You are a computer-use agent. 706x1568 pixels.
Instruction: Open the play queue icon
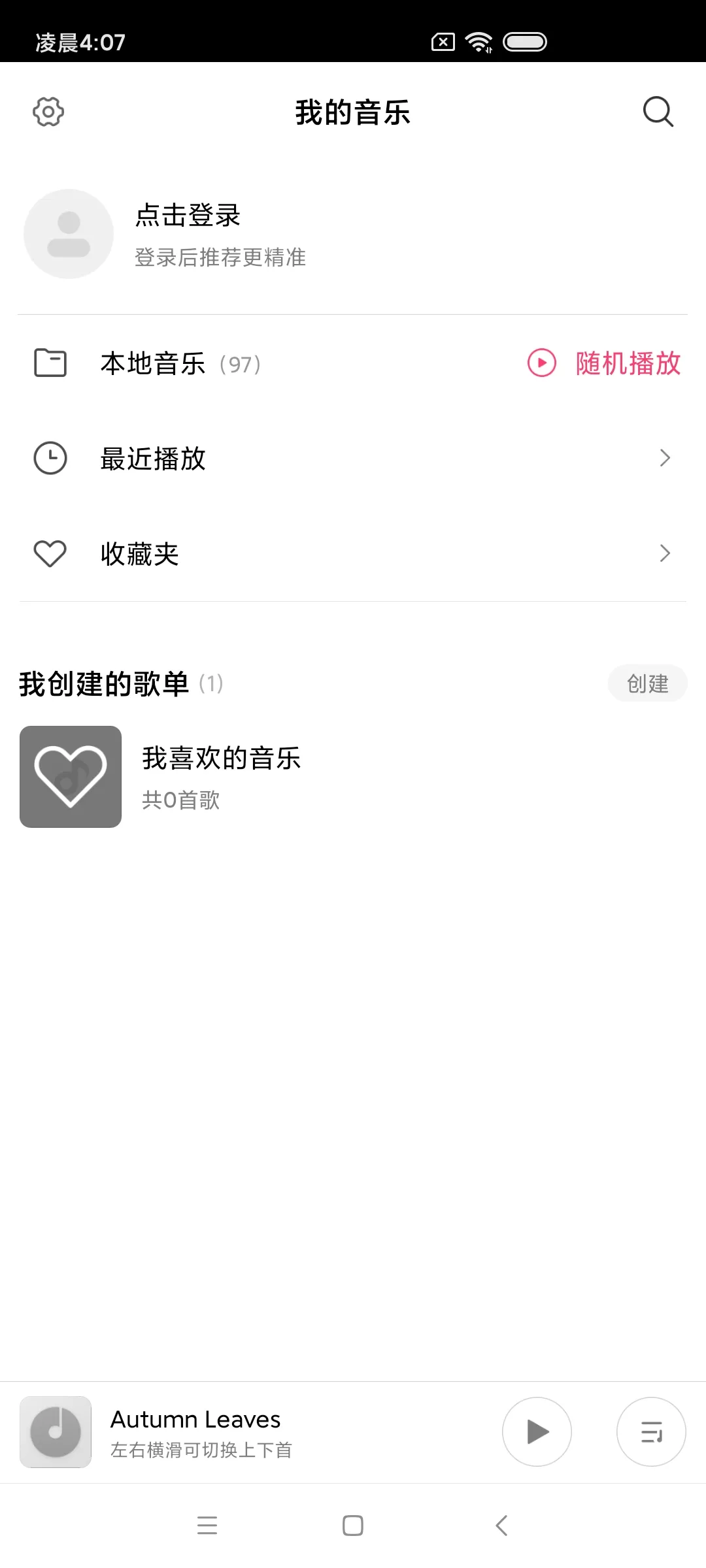pyautogui.click(x=651, y=1431)
